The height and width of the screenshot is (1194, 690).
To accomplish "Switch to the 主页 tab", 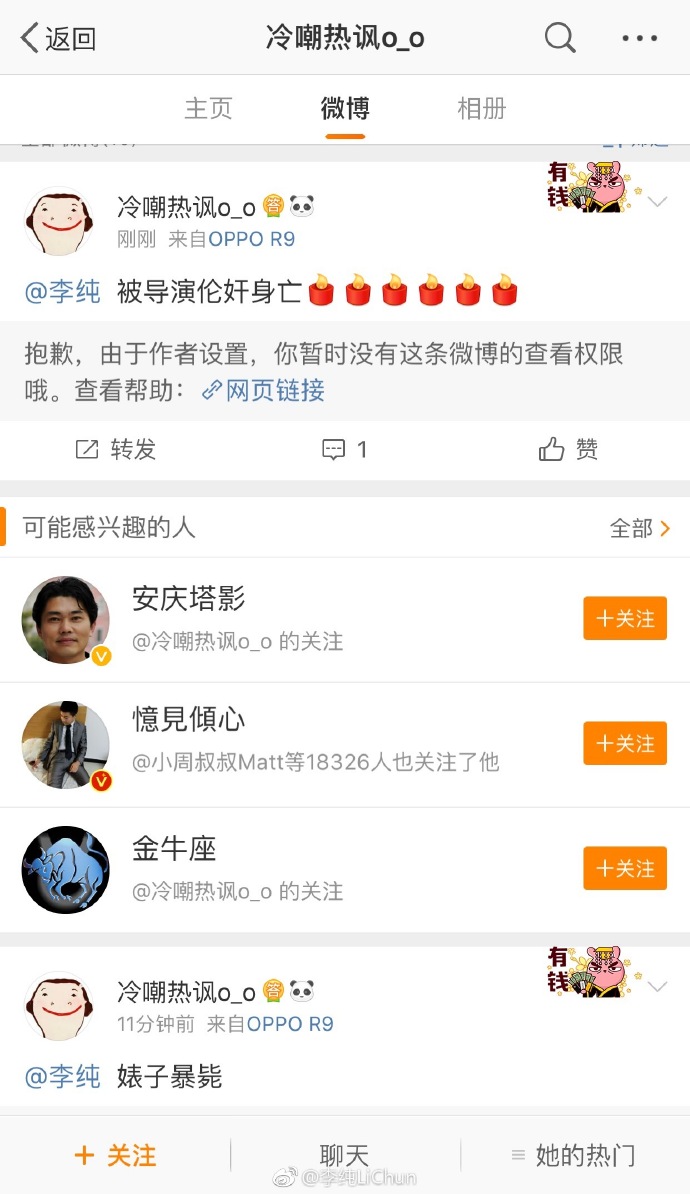I will click(208, 108).
